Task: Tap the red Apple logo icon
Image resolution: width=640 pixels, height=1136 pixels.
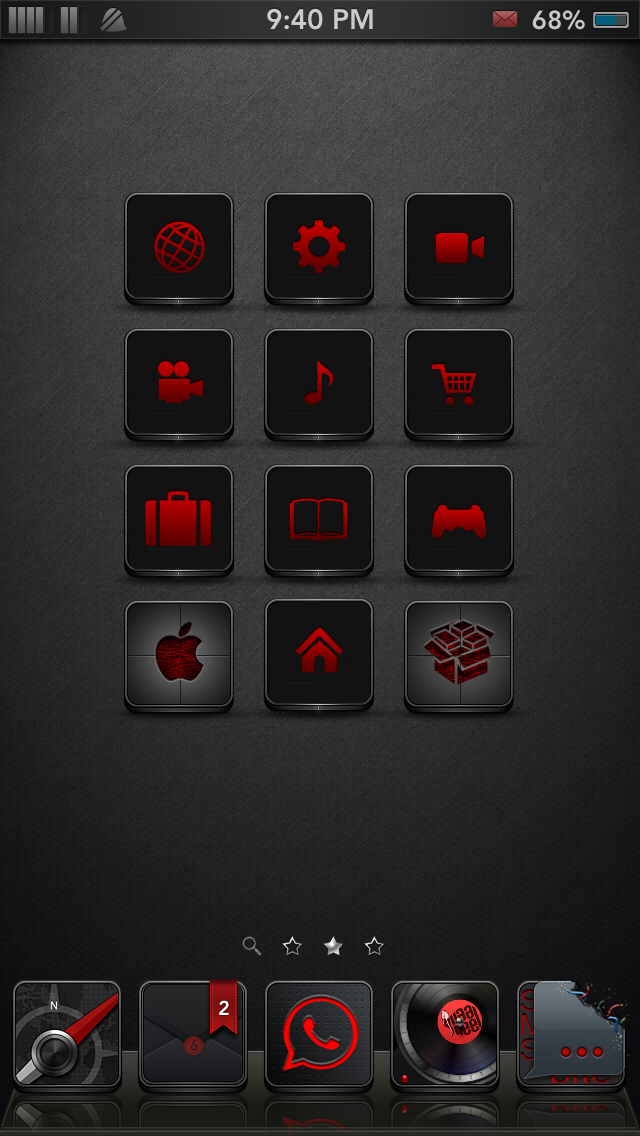Action: click(179, 655)
